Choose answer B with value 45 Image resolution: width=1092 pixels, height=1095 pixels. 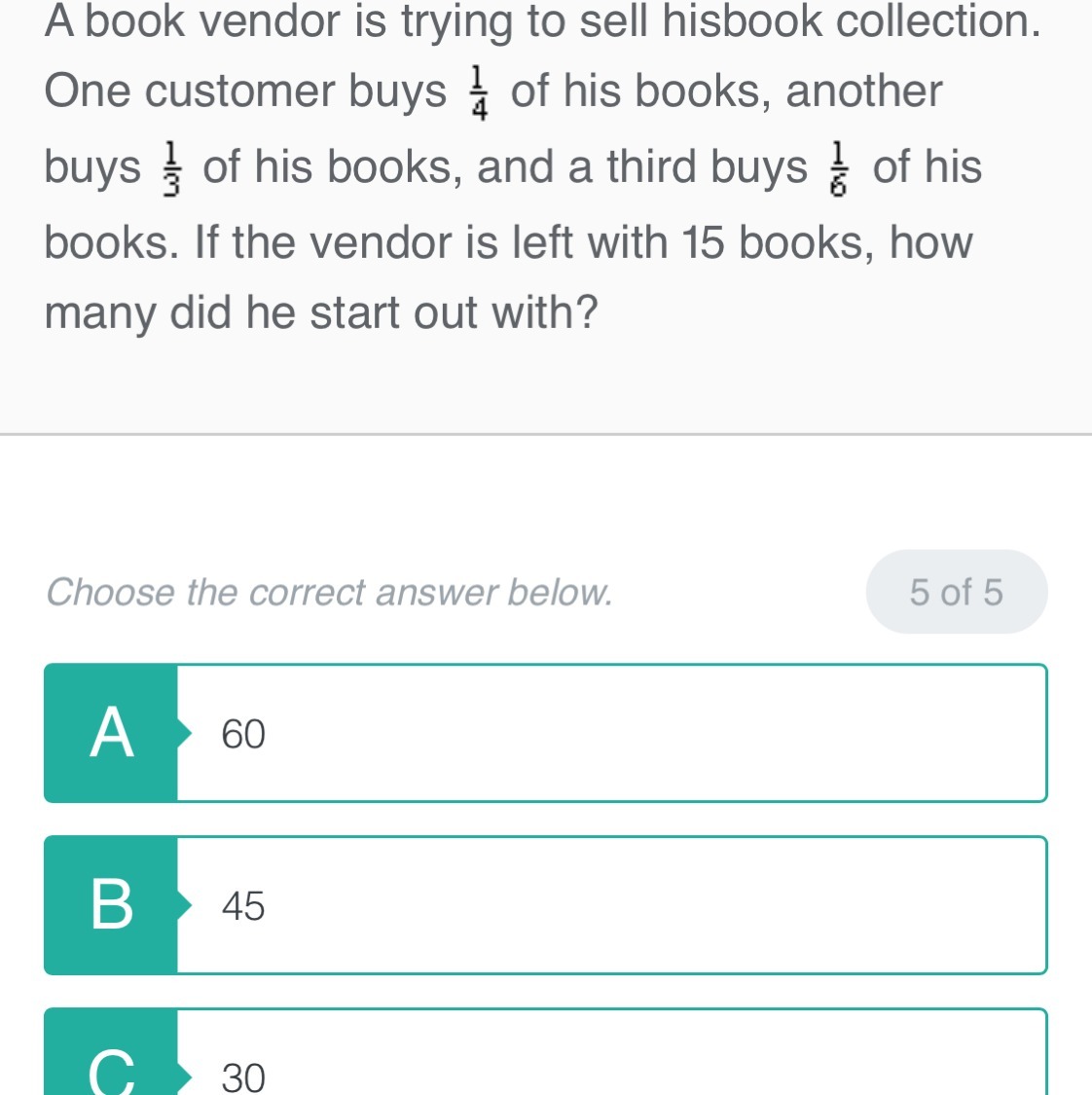tap(545, 905)
